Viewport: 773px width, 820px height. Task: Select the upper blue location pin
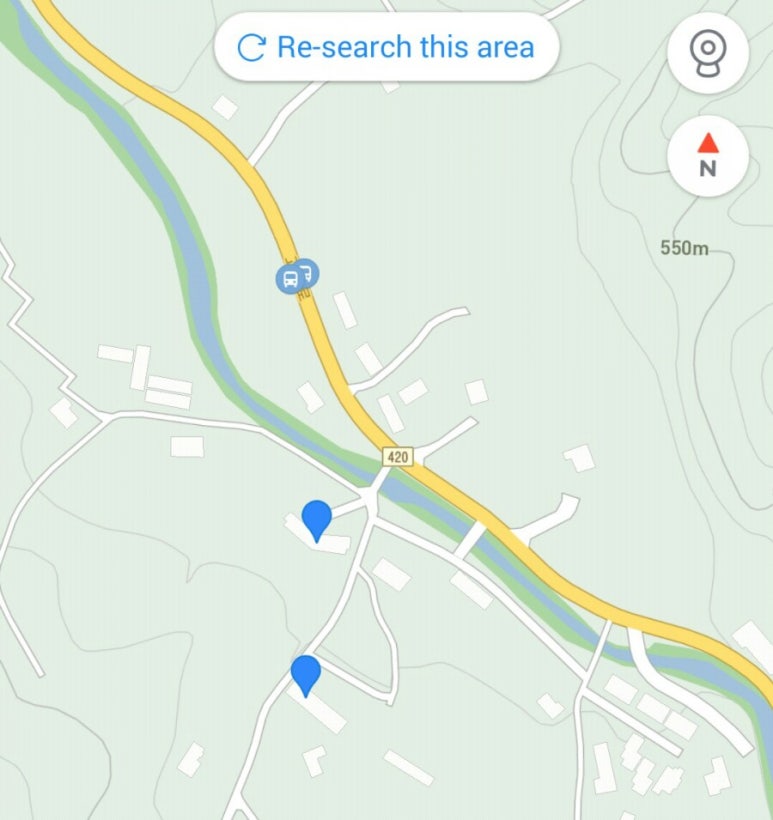click(x=317, y=519)
